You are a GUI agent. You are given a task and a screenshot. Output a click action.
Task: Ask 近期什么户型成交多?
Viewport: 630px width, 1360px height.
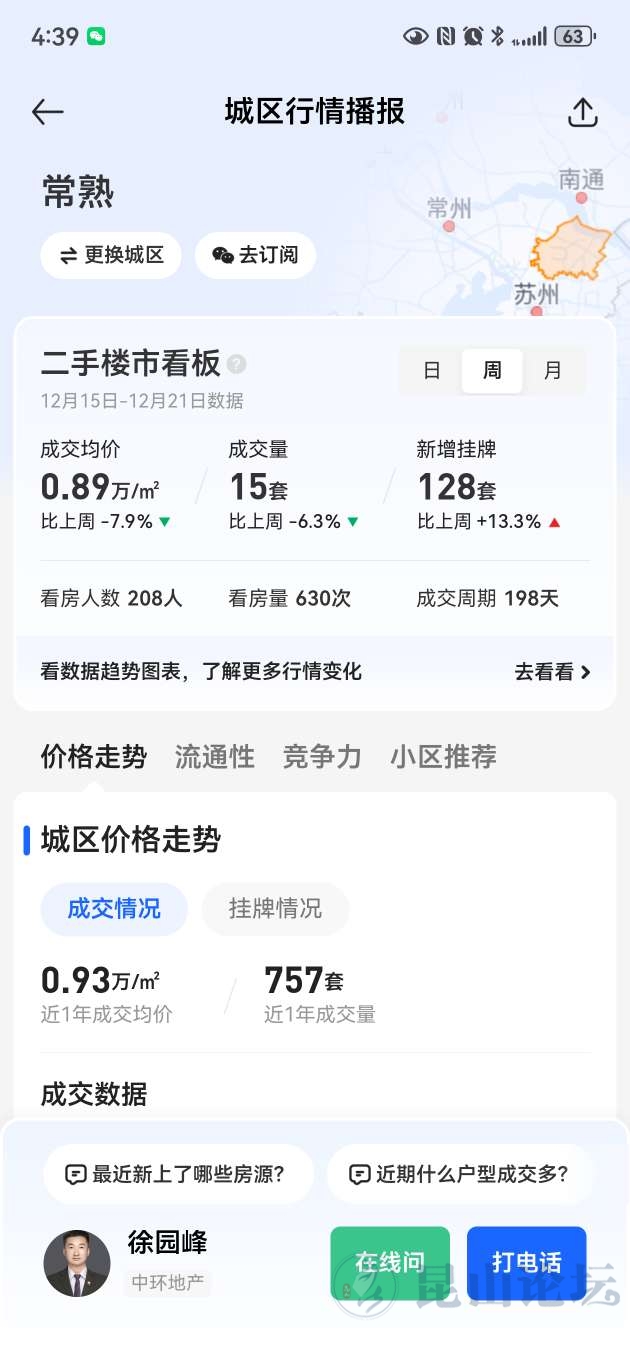[x=460, y=1174]
